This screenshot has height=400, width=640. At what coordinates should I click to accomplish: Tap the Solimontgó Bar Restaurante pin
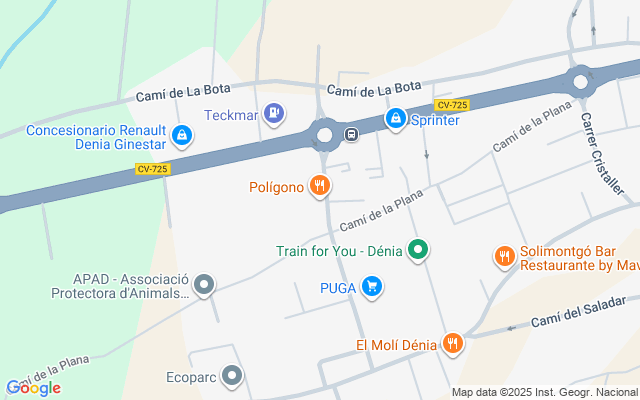(504, 258)
